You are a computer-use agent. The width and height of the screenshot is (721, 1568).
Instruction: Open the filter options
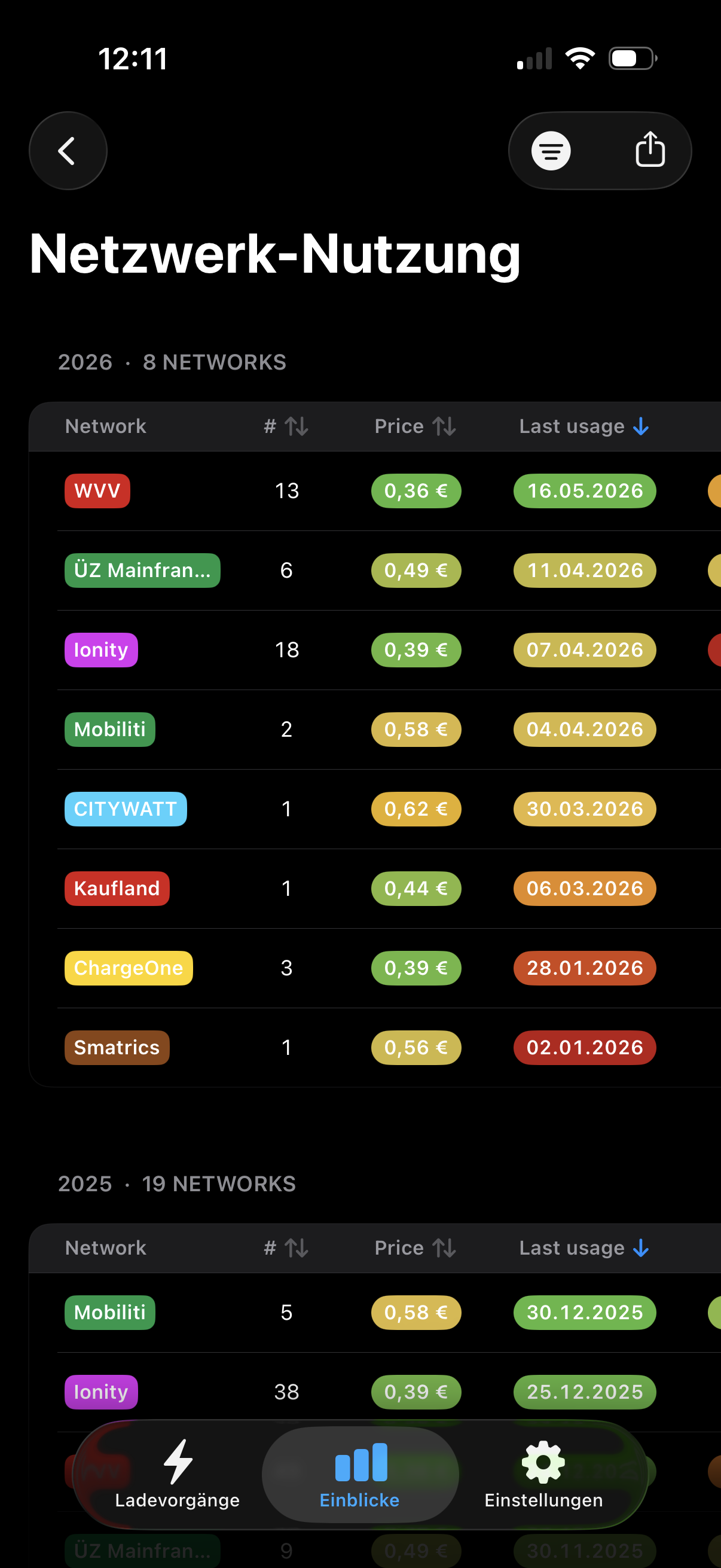pos(551,151)
